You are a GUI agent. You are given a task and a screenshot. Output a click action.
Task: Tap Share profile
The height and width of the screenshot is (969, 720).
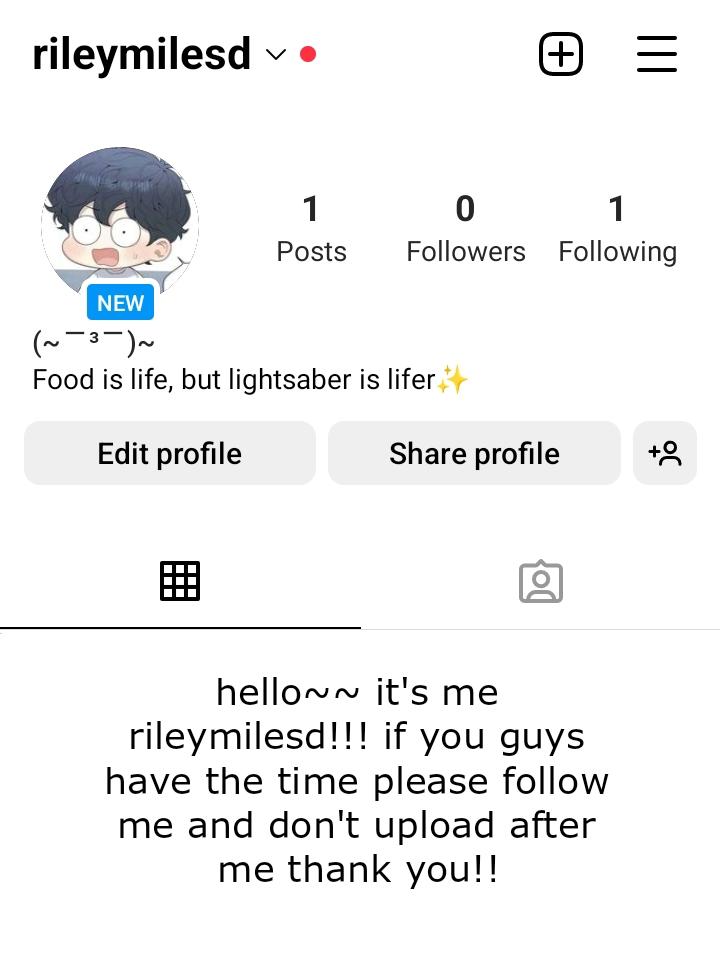474,453
